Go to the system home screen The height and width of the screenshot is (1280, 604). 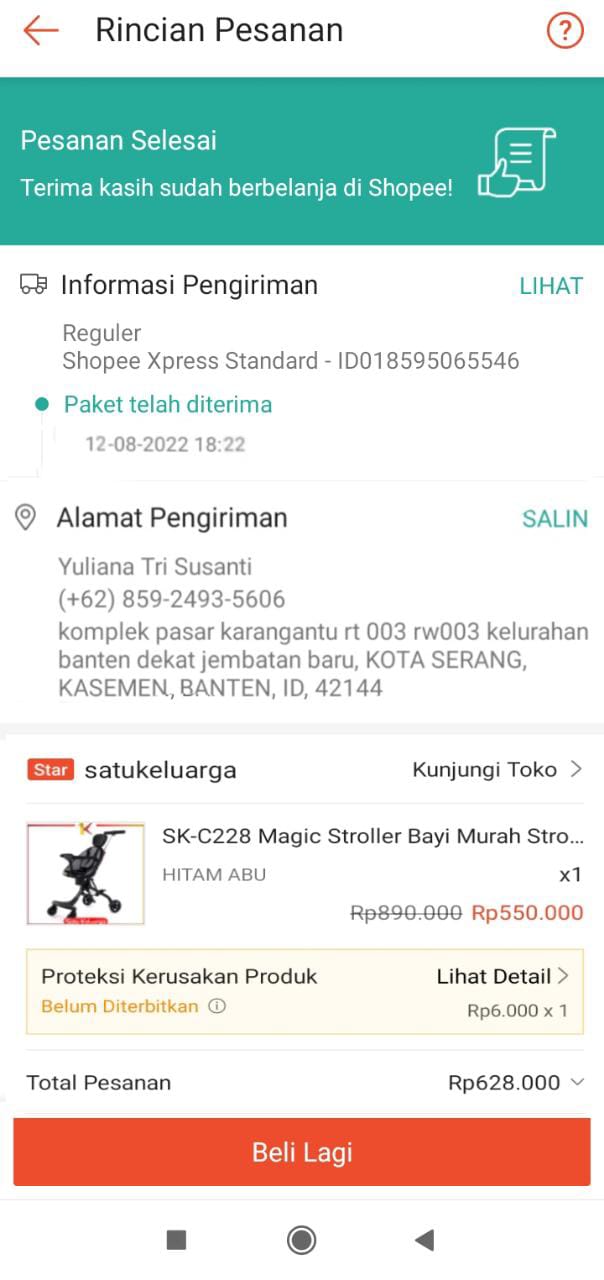[301, 1240]
